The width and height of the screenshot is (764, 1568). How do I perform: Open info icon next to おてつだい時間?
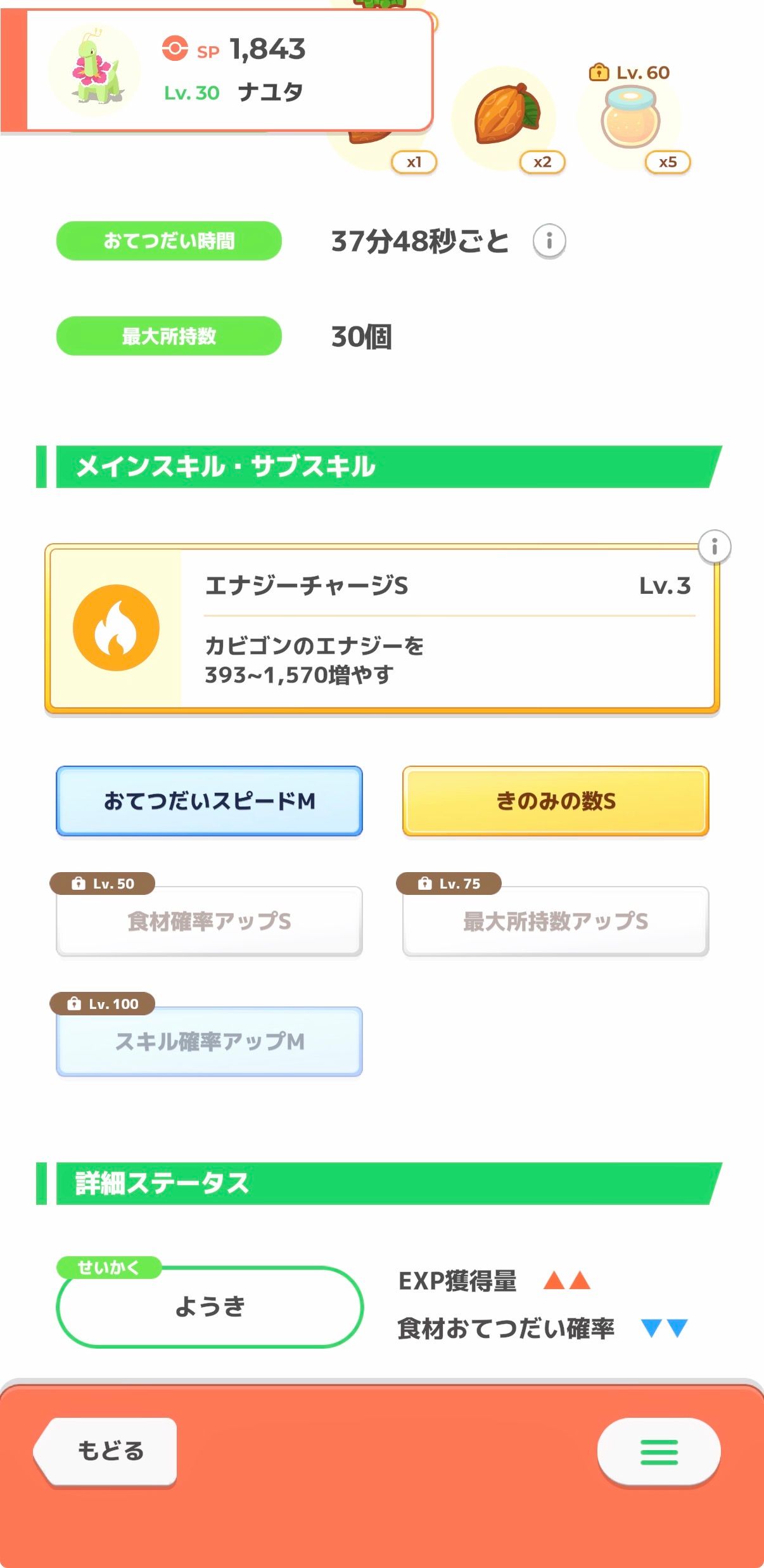(x=549, y=241)
